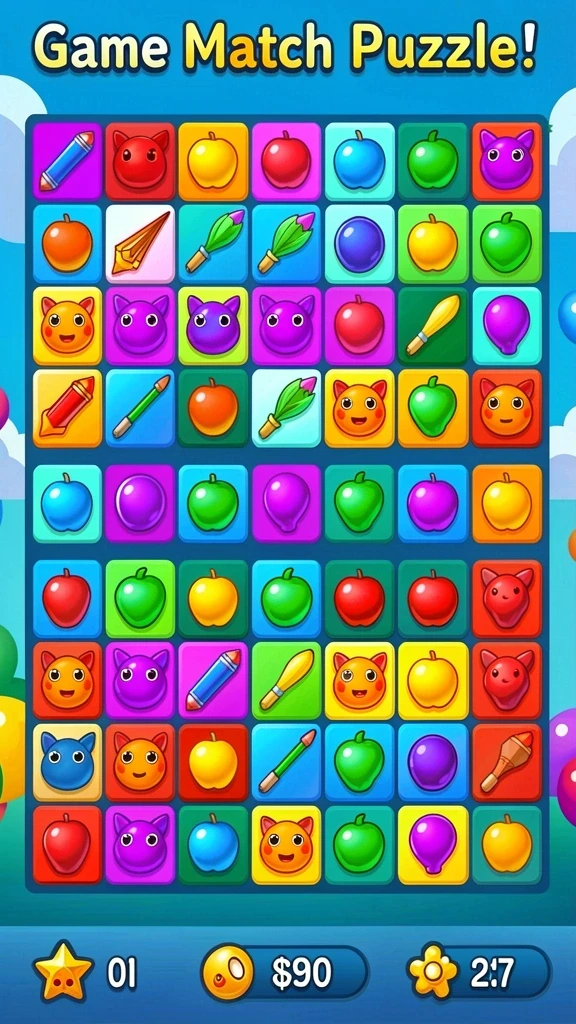Select the blue pencil on the purple tile
Viewport: 576px width, 1024px height.
click(x=67, y=161)
